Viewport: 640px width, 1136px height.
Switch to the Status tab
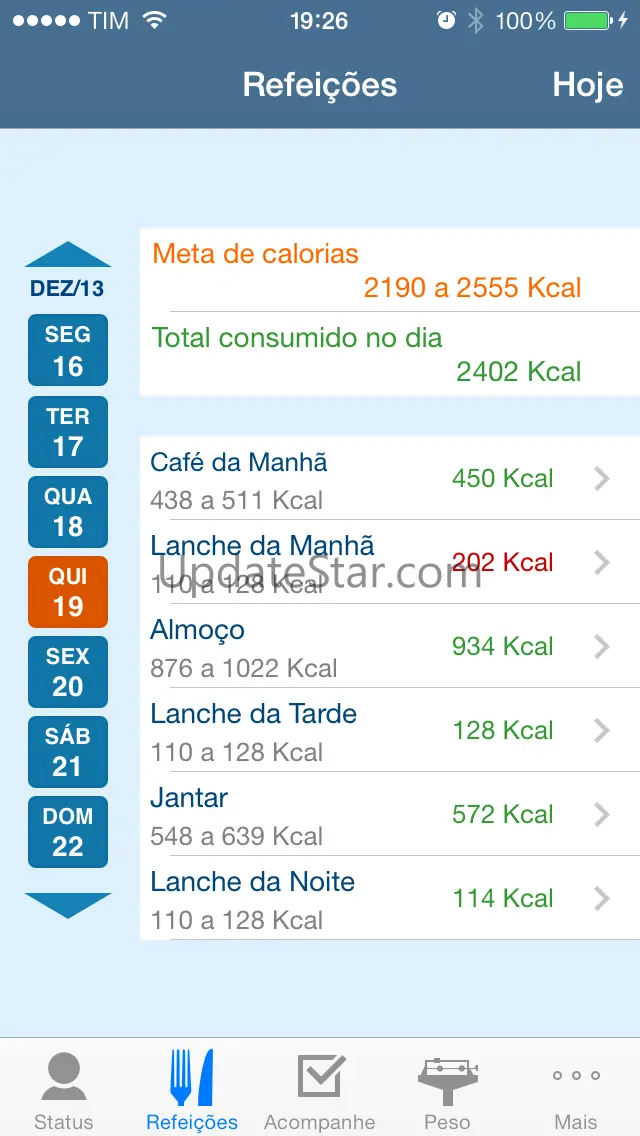pyautogui.click(x=64, y=1089)
